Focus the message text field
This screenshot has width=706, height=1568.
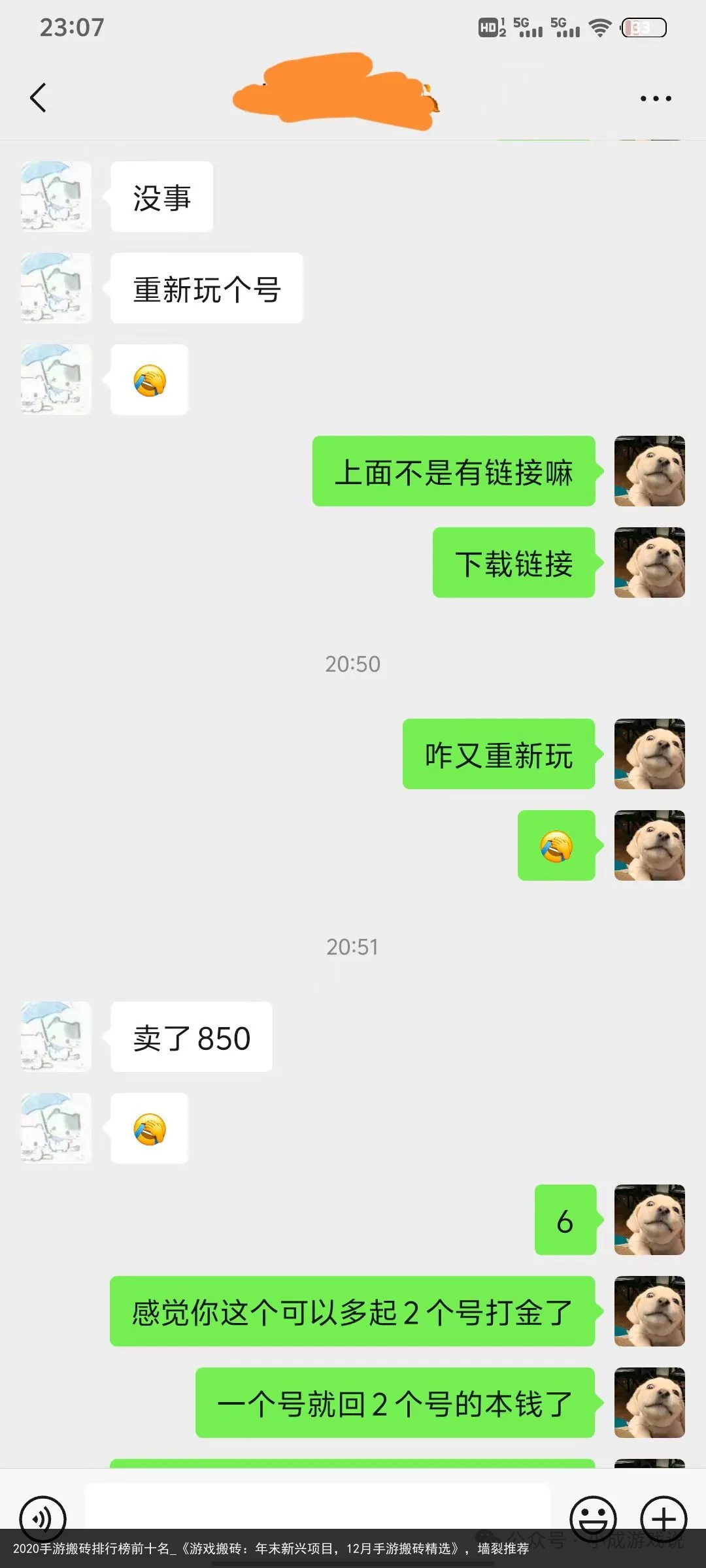[318, 1506]
